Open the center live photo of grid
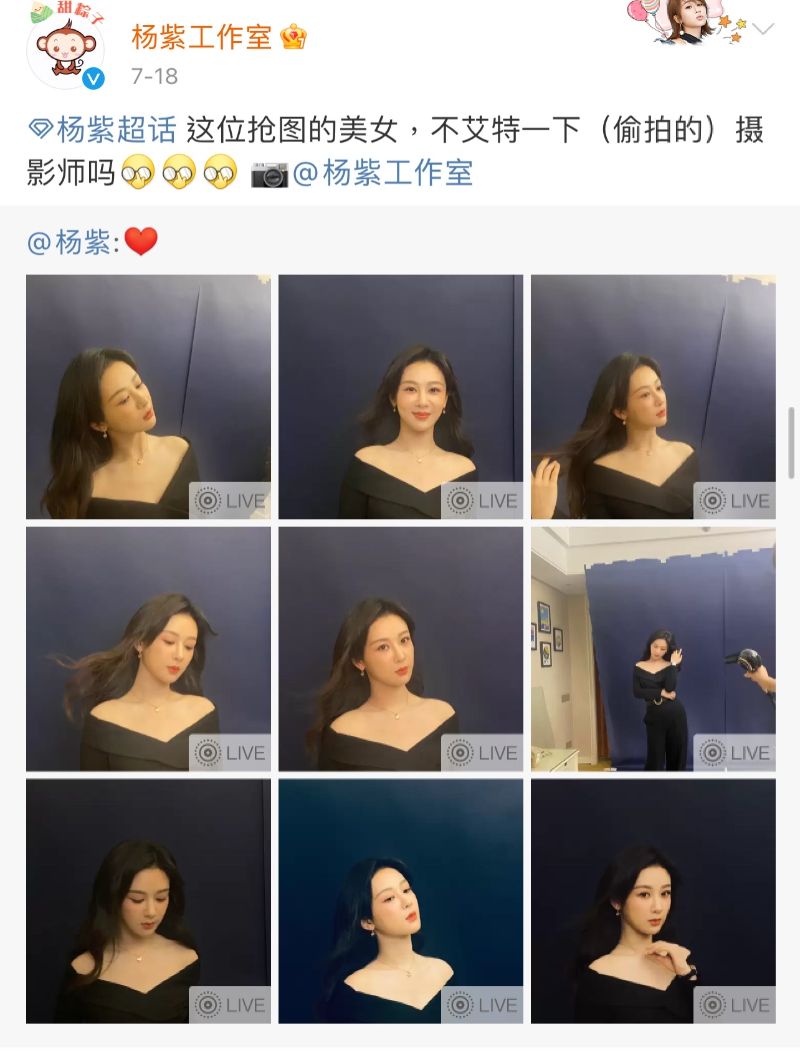Image resolution: width=800 pixels, height=1051 pixels. (x=400, y=648)
